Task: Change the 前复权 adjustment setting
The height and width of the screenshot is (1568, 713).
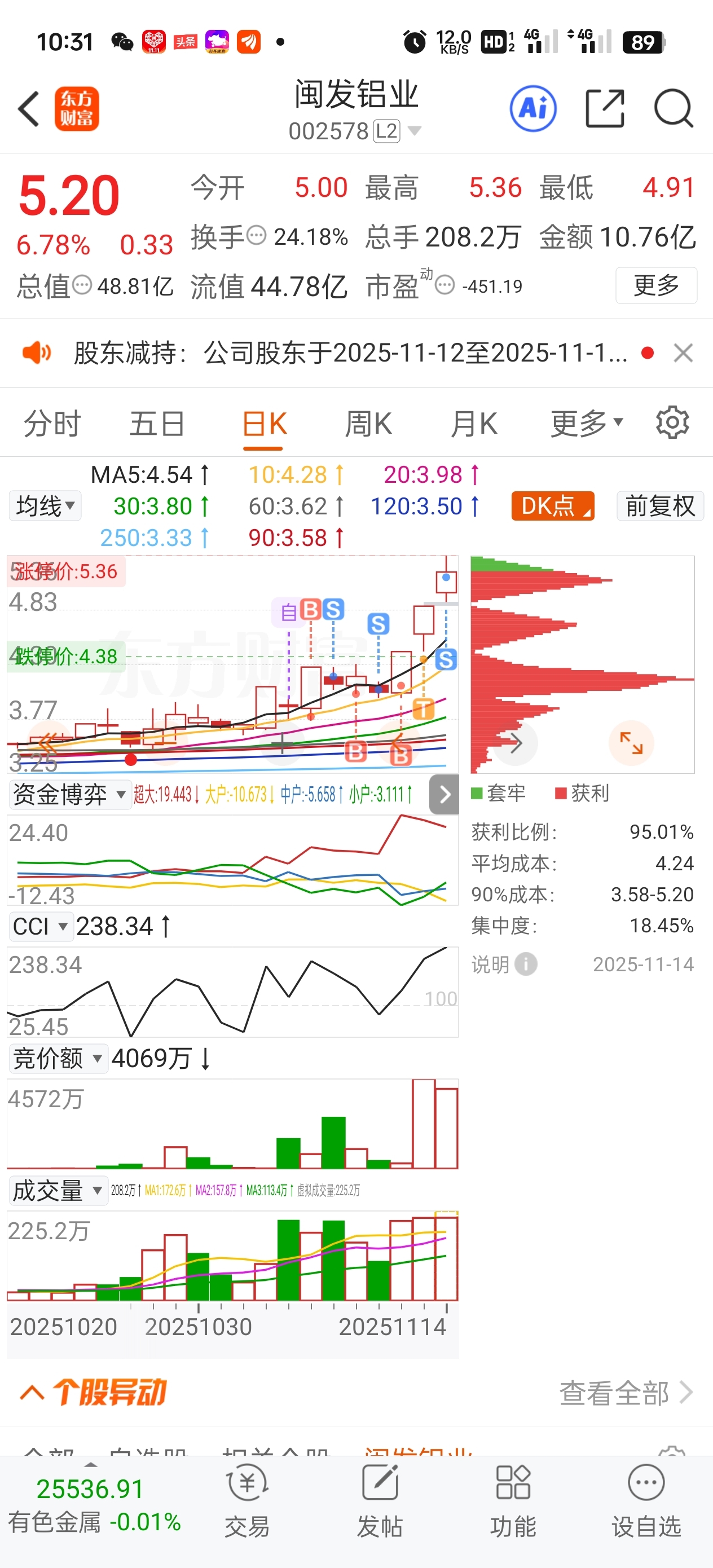Action: (x=660, y=506)
